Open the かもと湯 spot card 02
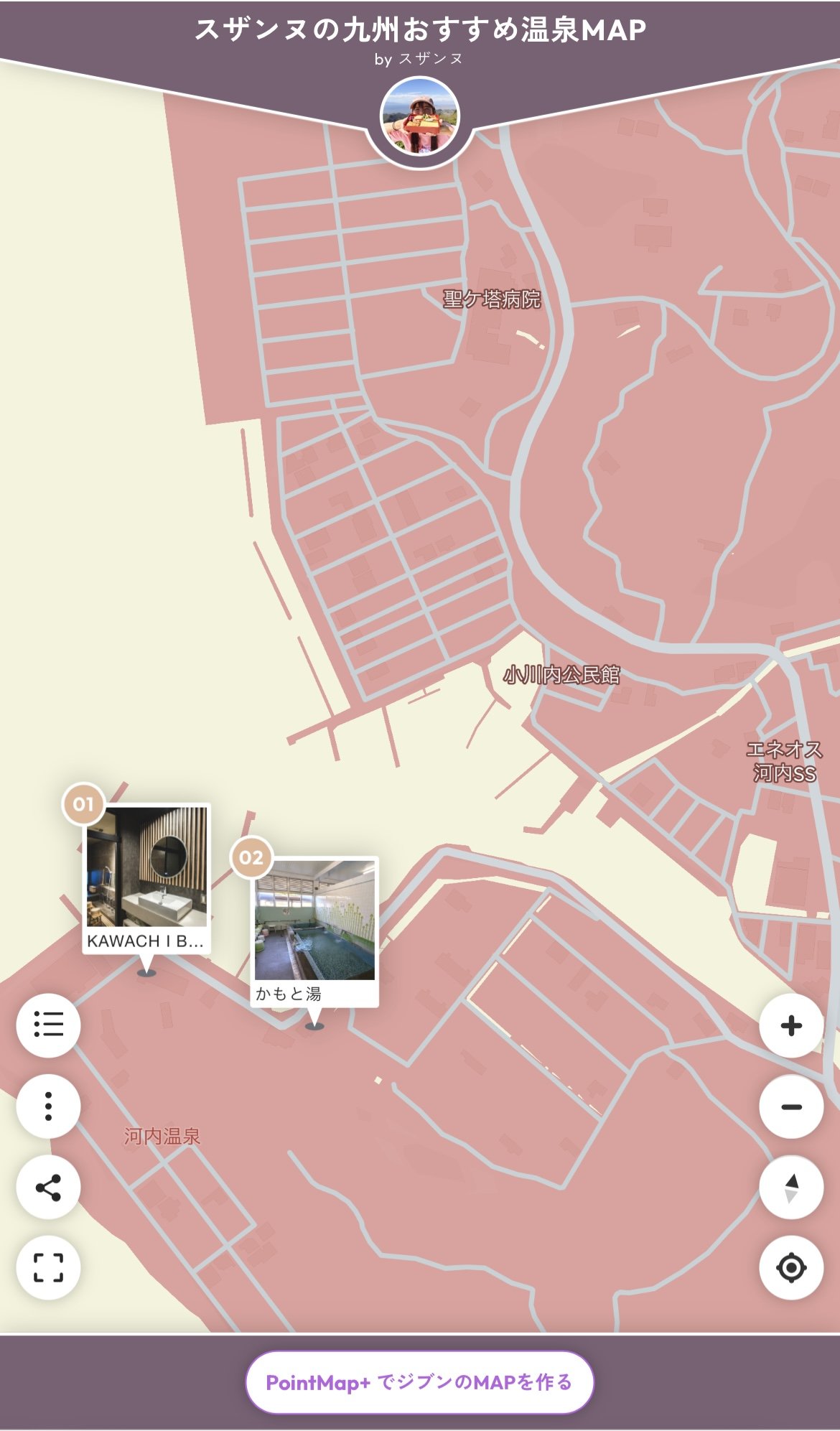This screenshot has height=1431, width=840. pyautogui.click(x=314, y=931)
